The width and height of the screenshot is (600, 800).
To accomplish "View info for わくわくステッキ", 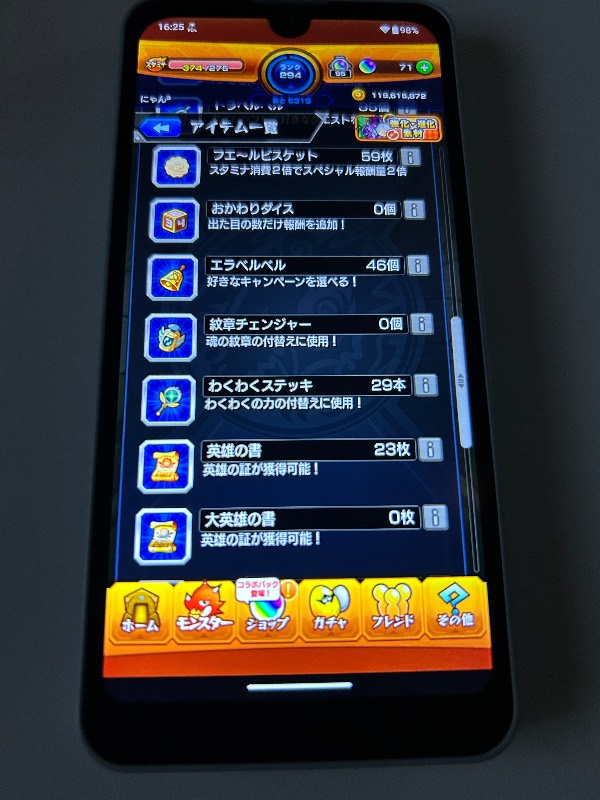I will 426,385.
